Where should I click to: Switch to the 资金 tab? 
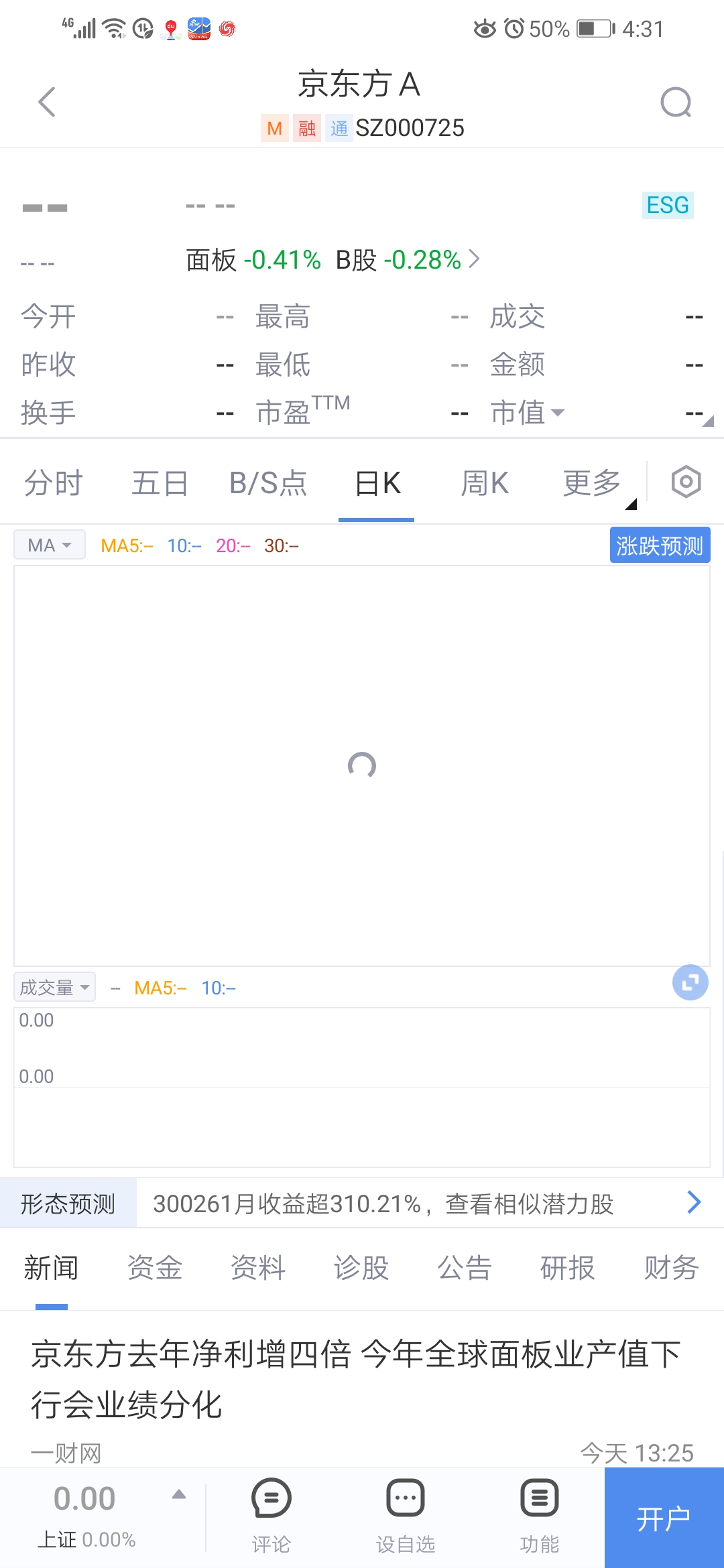[x=155, y=1268]
